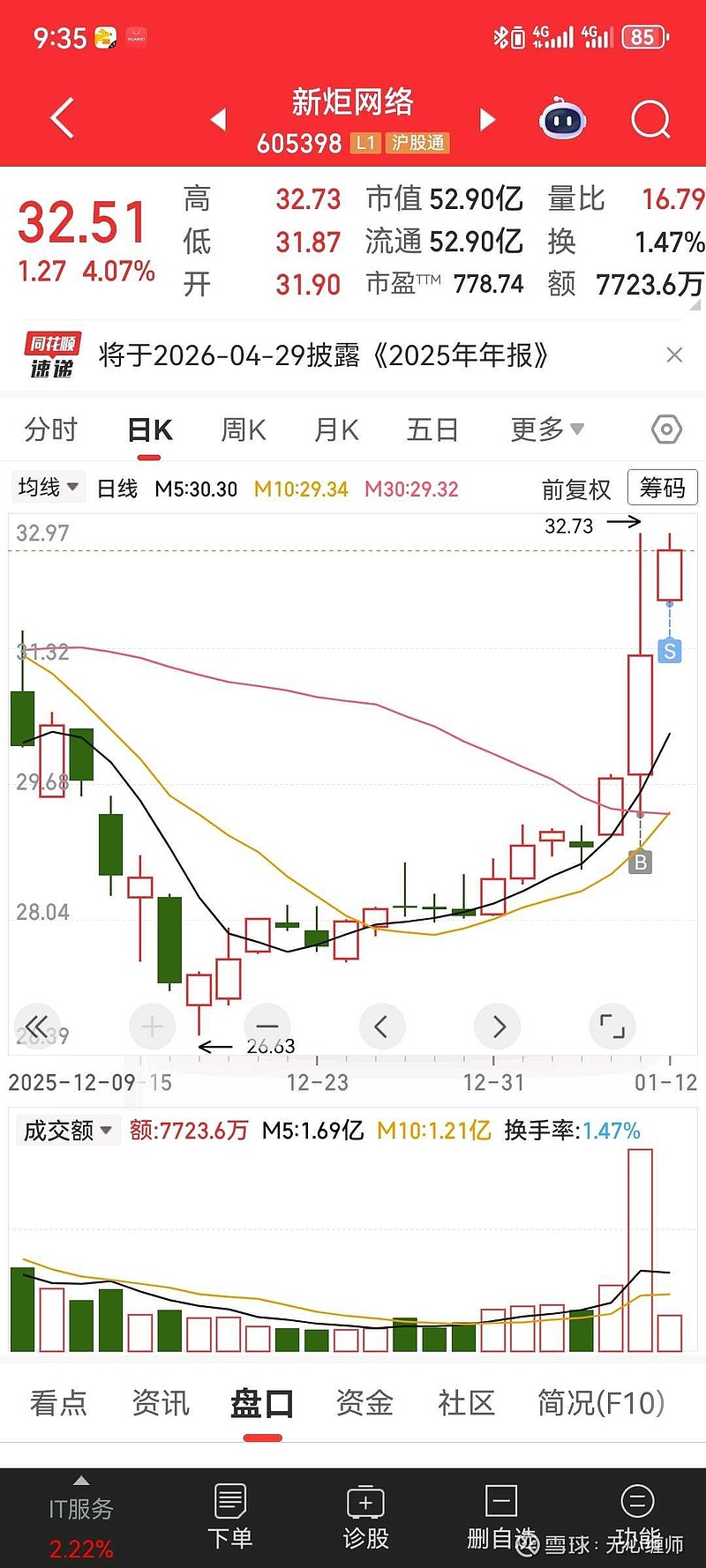
Task: Expand chart to full screen
Action: coord(612,1027)
